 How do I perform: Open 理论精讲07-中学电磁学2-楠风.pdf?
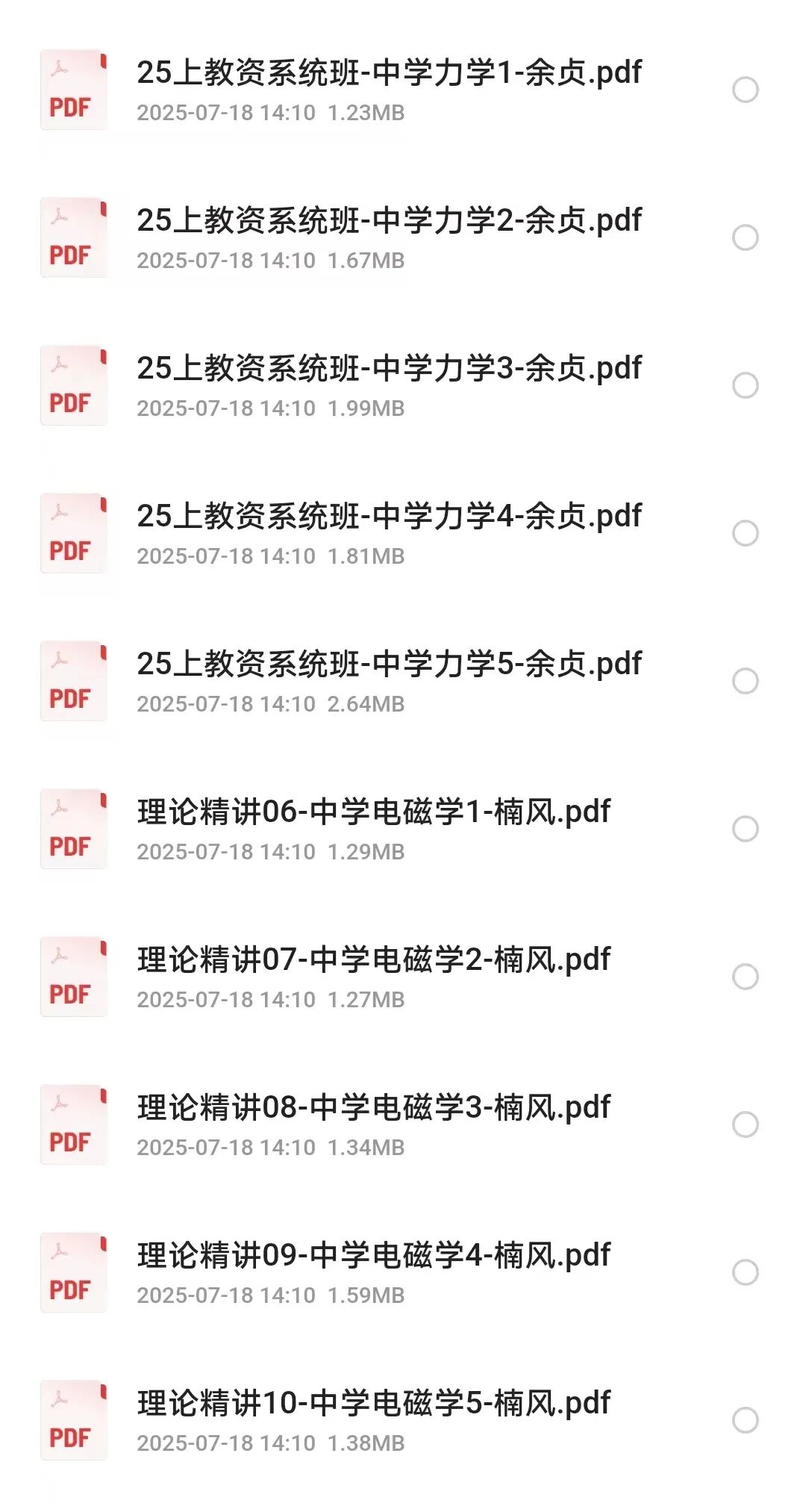[373, 960]
